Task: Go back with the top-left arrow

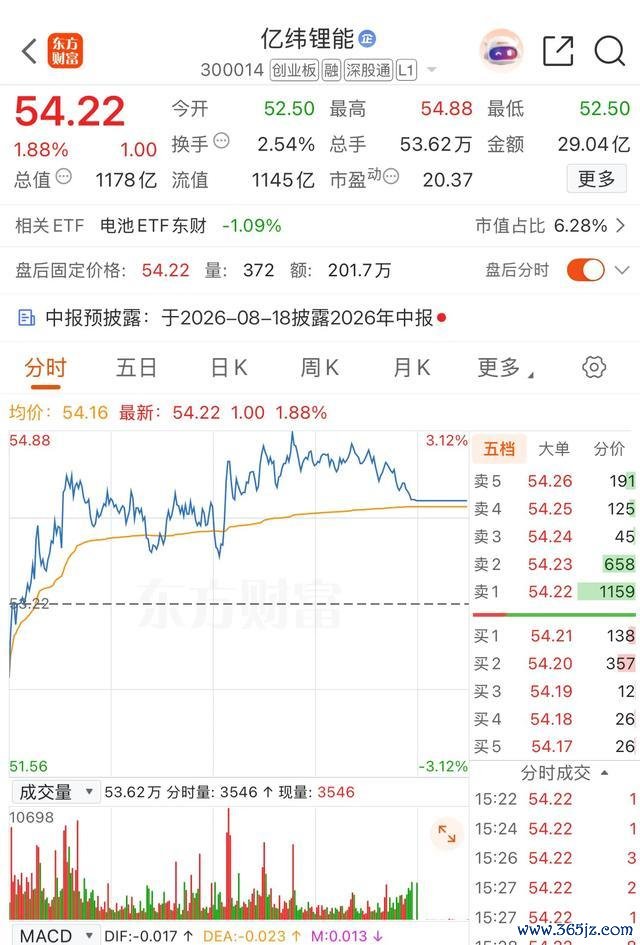Action: coord(29,51)
